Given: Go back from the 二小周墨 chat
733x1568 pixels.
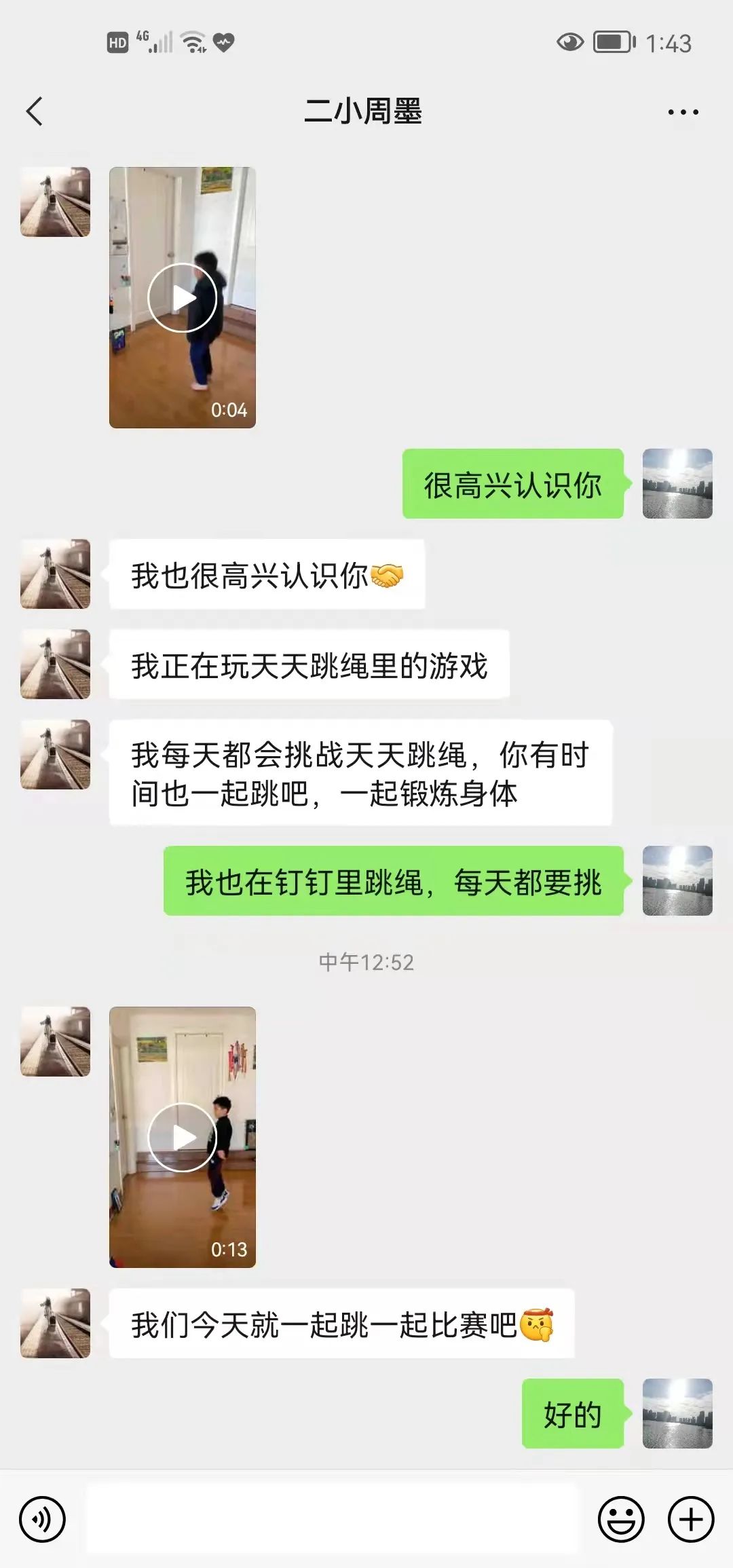Looking at the screenshot, I should coord(35,111).
